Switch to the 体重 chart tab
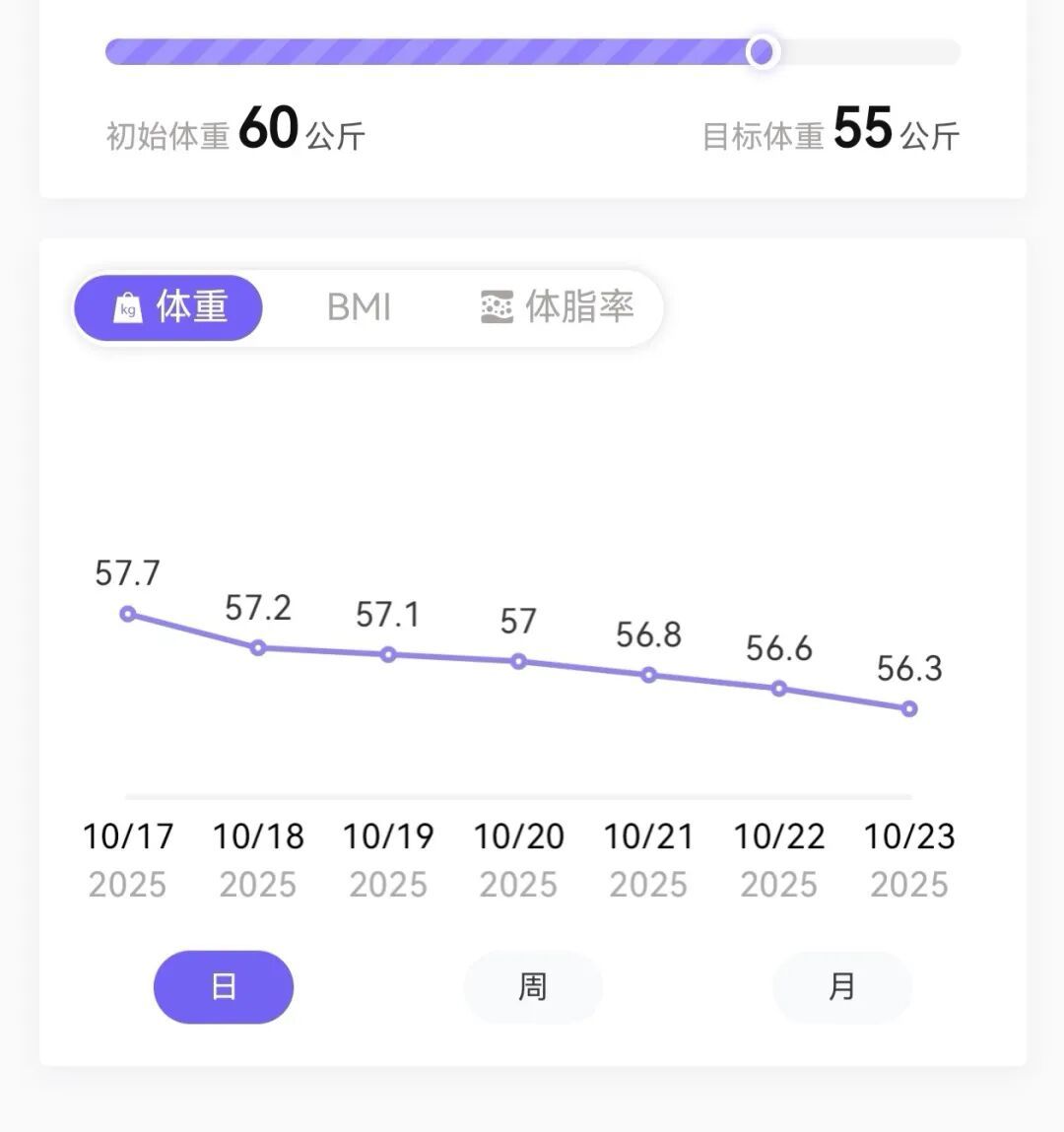This screenshot has height=1132, width=1064. [168, 307]
